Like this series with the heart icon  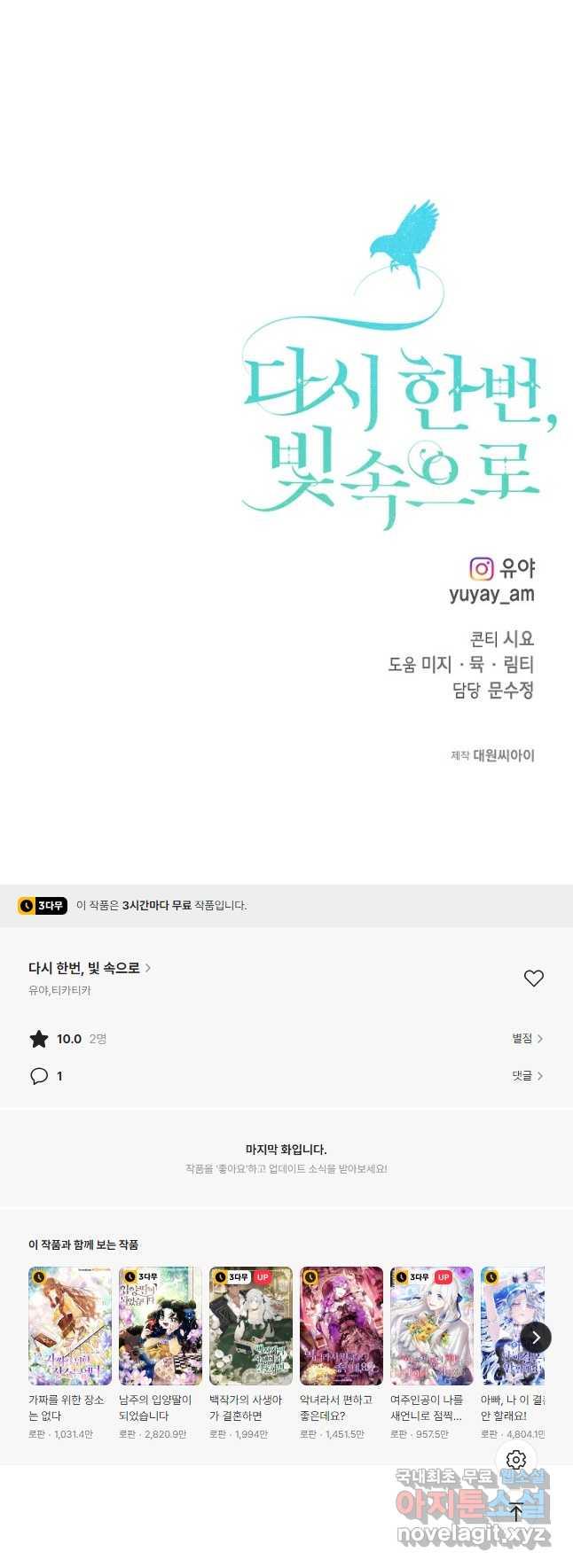(x=533, y=978)
